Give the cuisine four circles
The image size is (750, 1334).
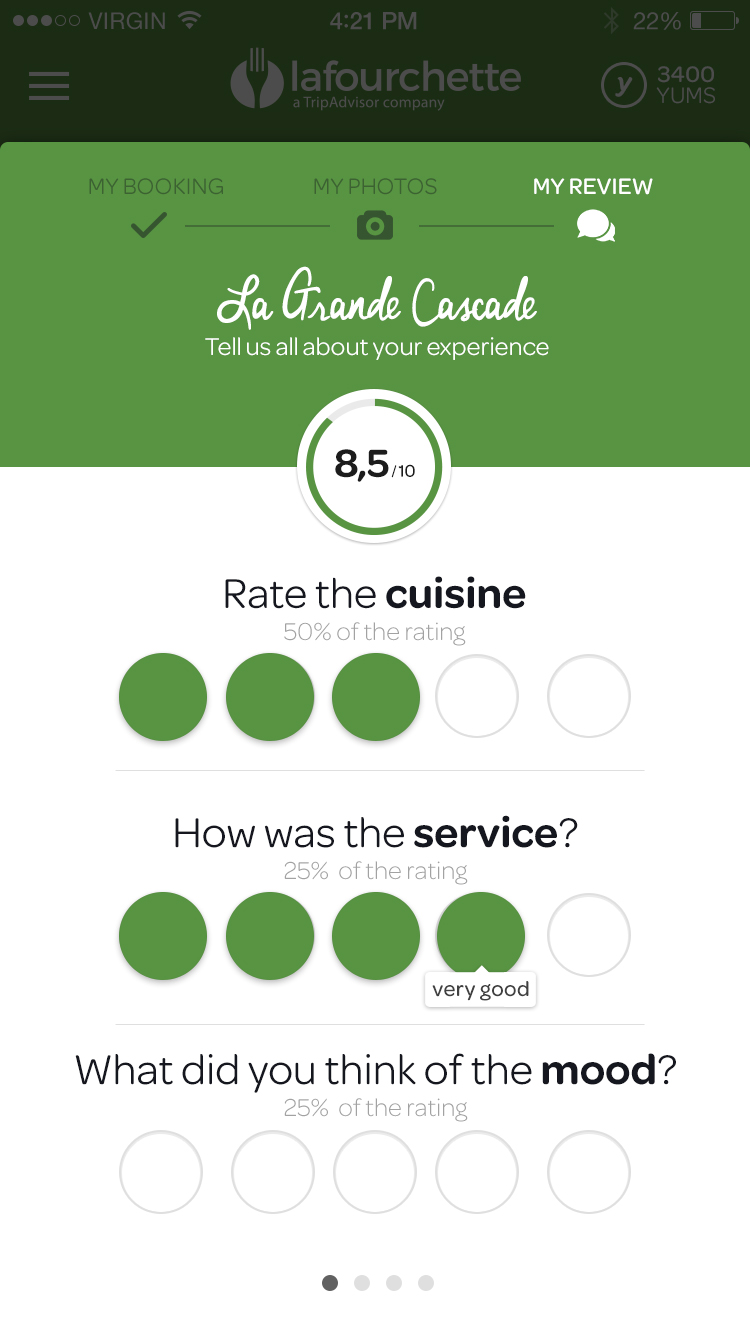tap(477, 697)
